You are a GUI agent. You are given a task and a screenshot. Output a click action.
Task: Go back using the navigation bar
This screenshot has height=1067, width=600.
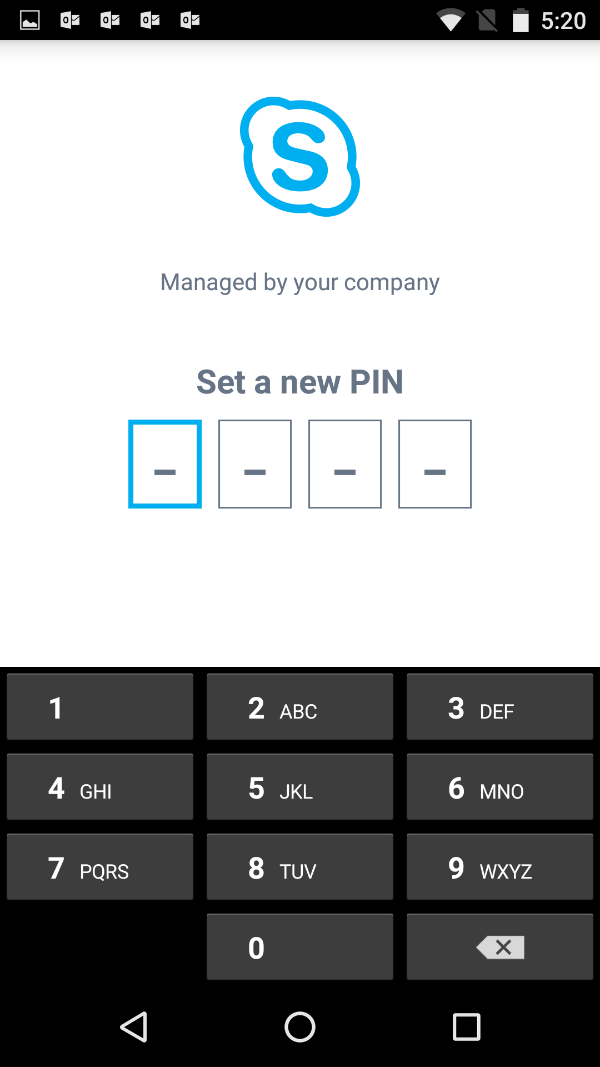(133, 1026)
